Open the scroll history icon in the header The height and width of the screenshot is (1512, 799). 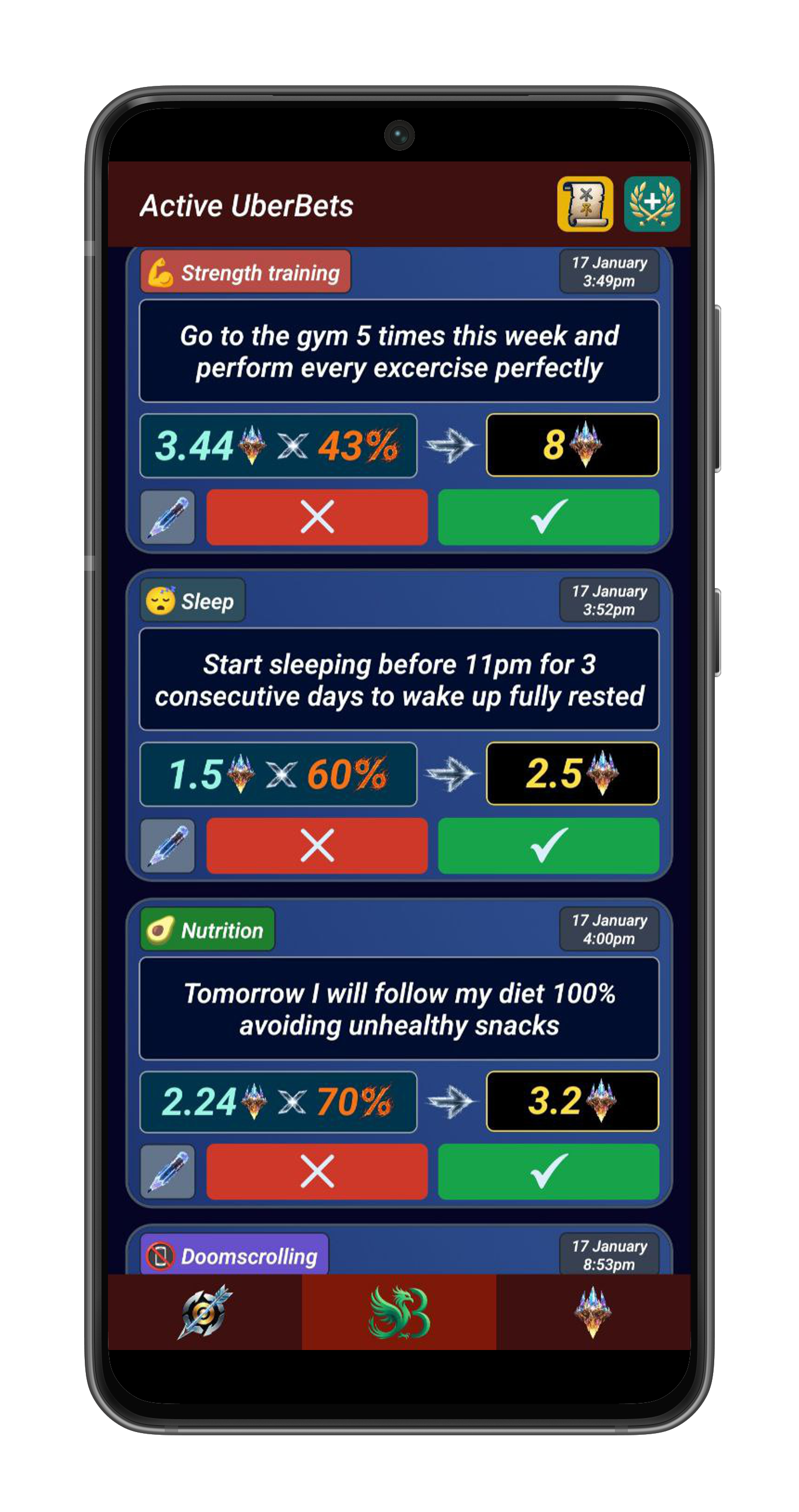(585, 204)
